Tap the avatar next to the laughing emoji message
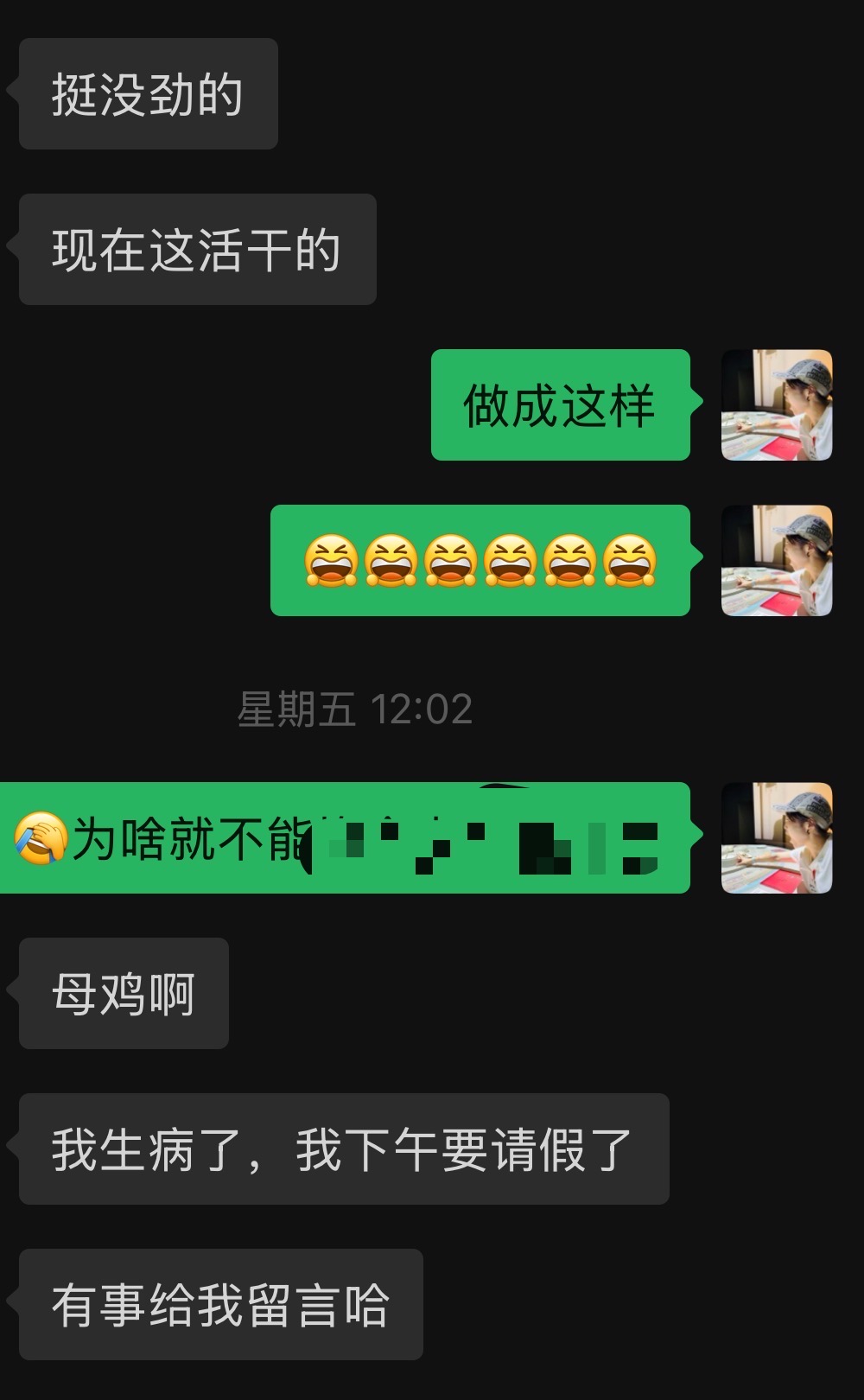 [777, 560]
